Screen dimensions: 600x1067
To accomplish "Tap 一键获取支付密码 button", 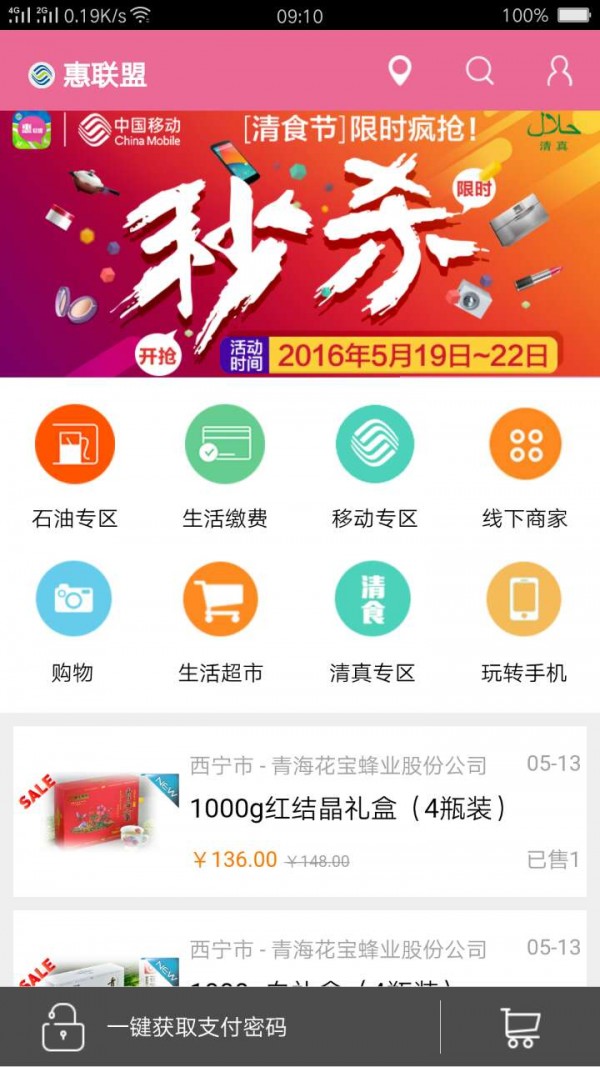I will [x=196, y=1027].
